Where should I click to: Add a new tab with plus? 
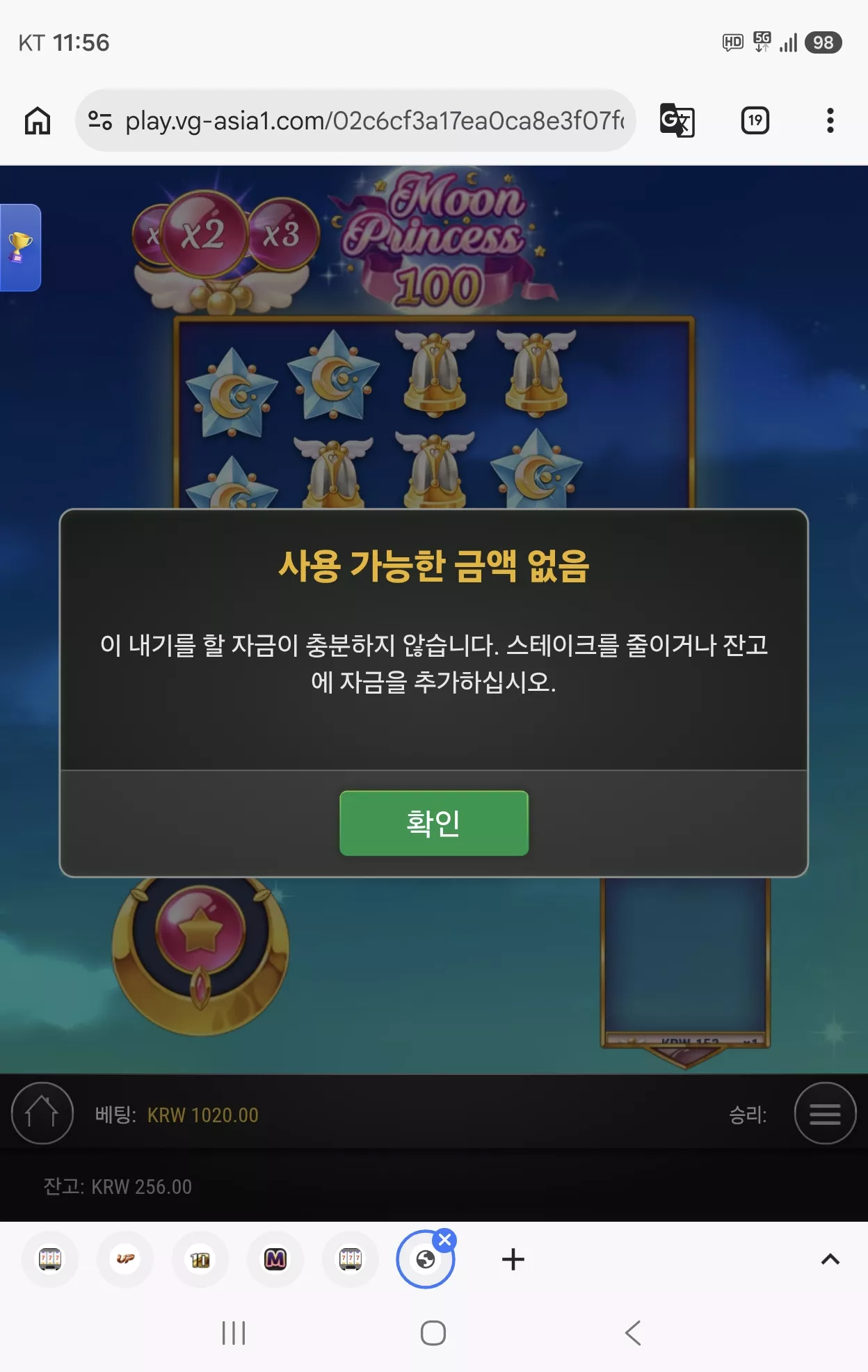(513, 1259)
